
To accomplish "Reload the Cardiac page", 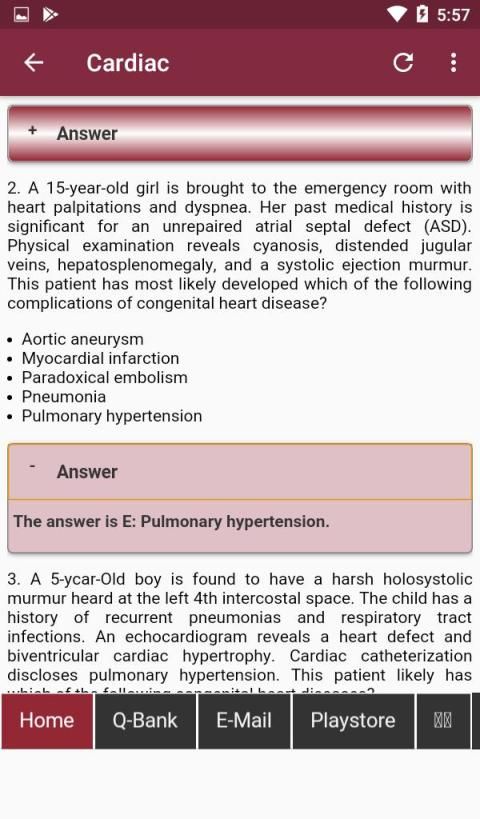I will point(403,63).
